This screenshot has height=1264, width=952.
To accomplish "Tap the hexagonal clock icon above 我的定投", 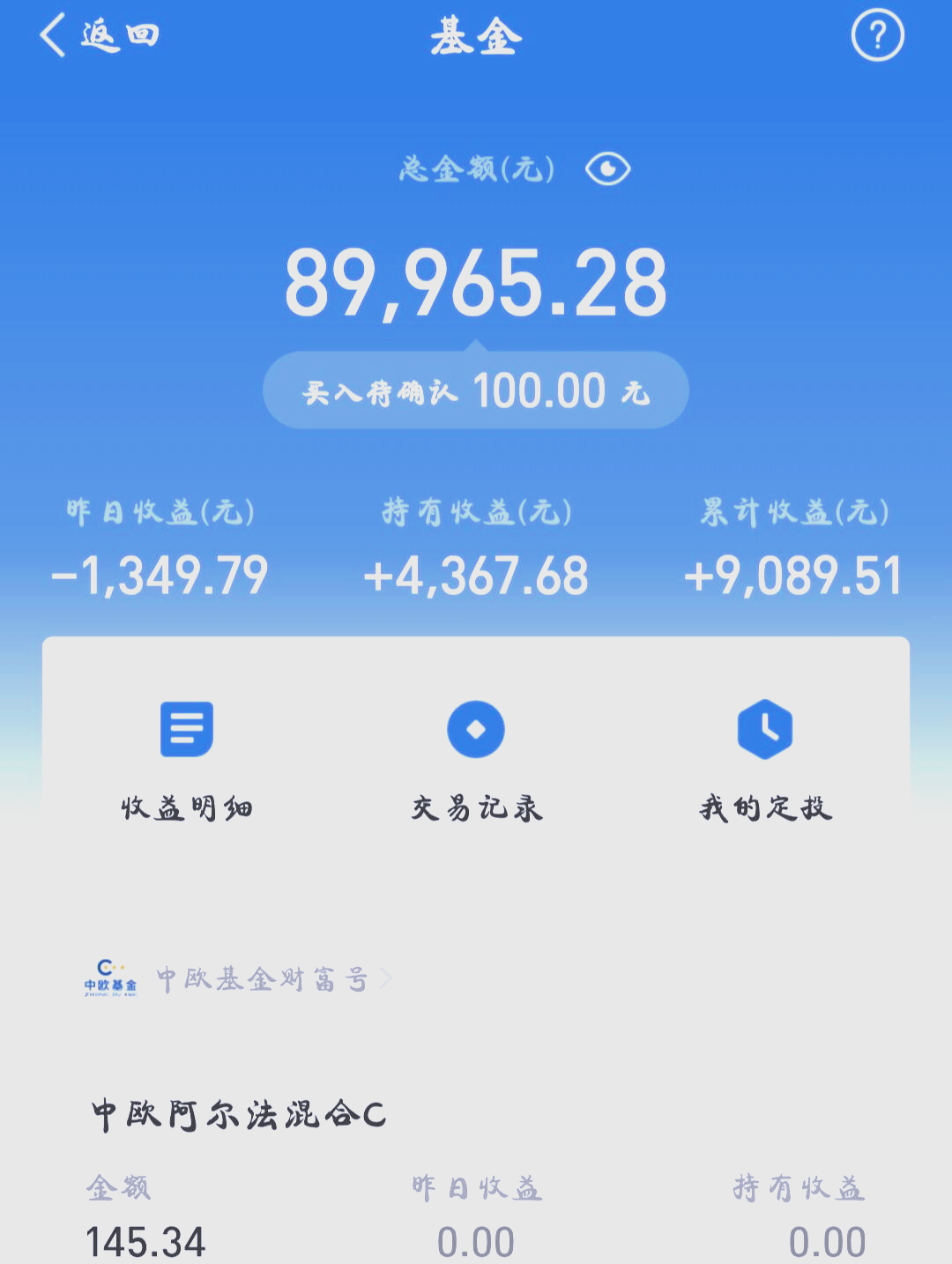I will pos(765,729).
